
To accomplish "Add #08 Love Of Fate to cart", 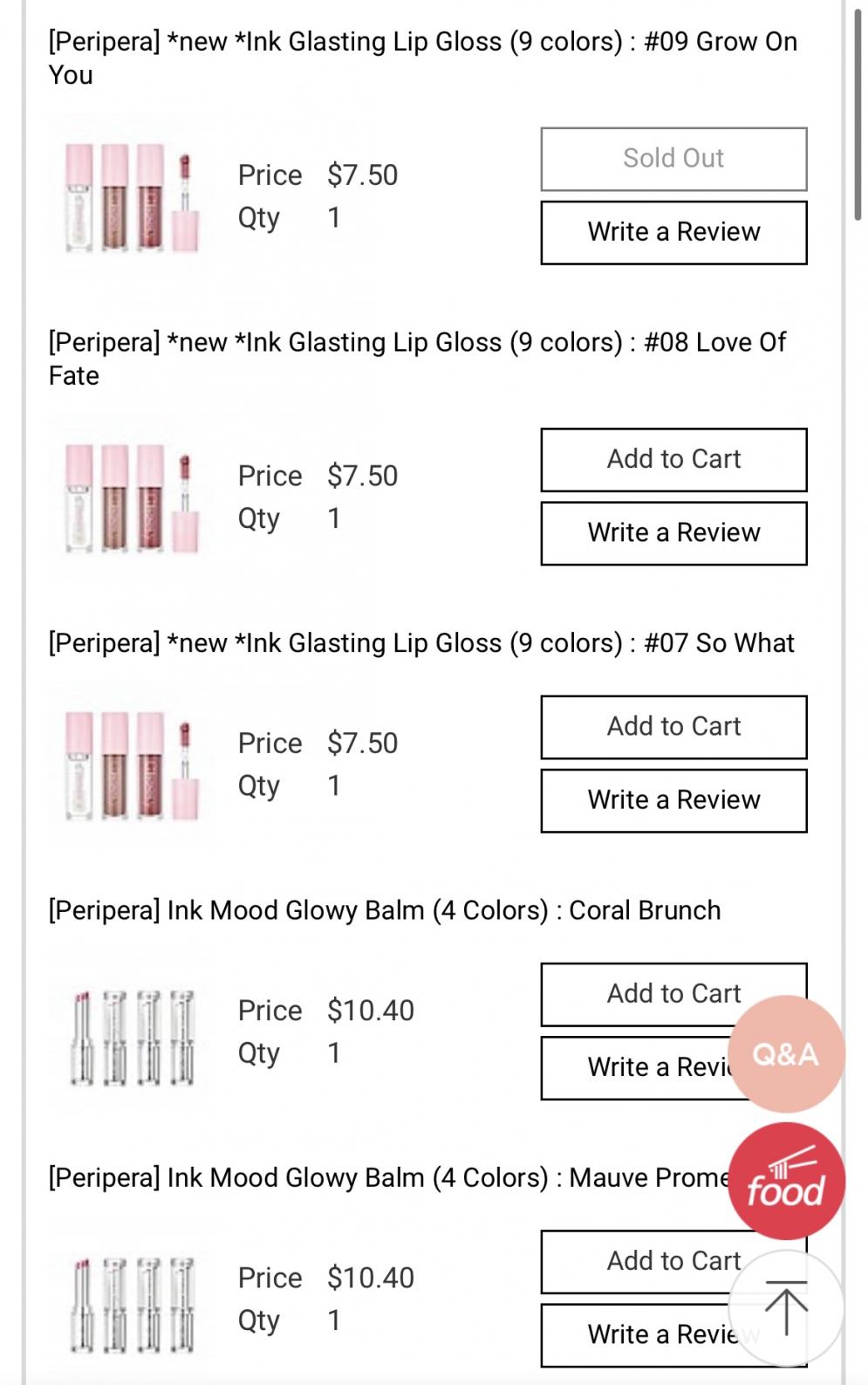I will [x=673, y=459].
